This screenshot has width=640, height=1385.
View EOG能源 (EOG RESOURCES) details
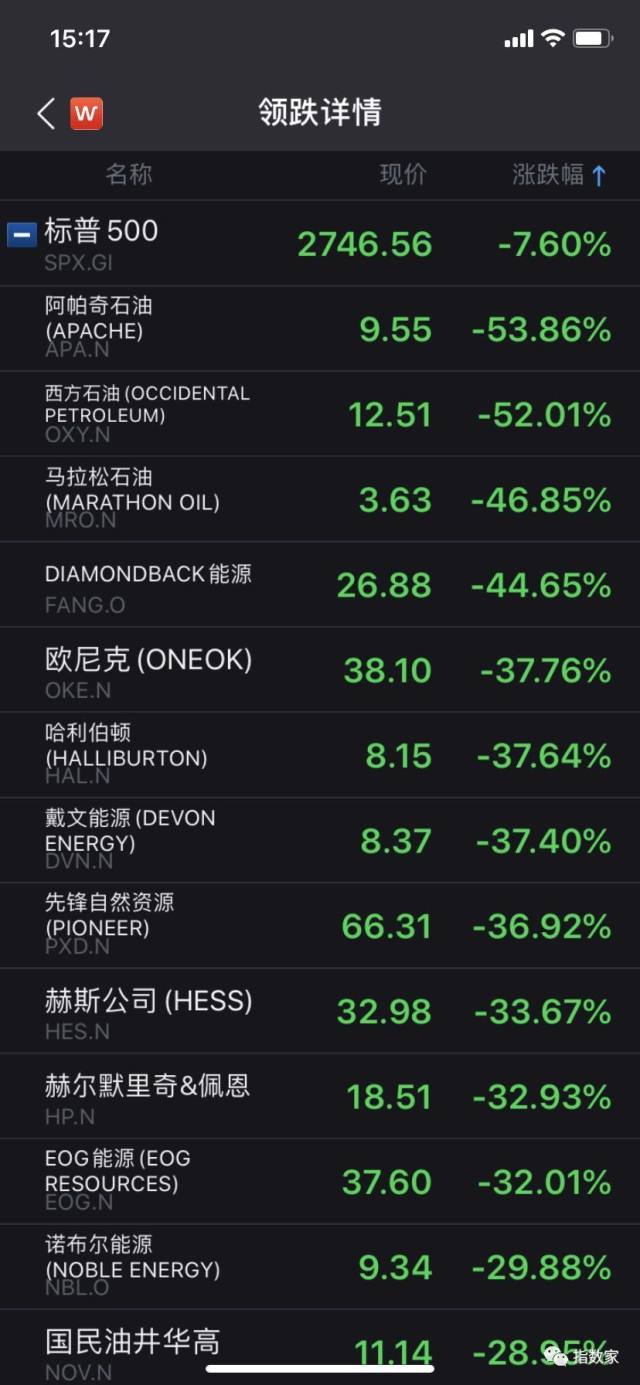(x=320, y=1180)
